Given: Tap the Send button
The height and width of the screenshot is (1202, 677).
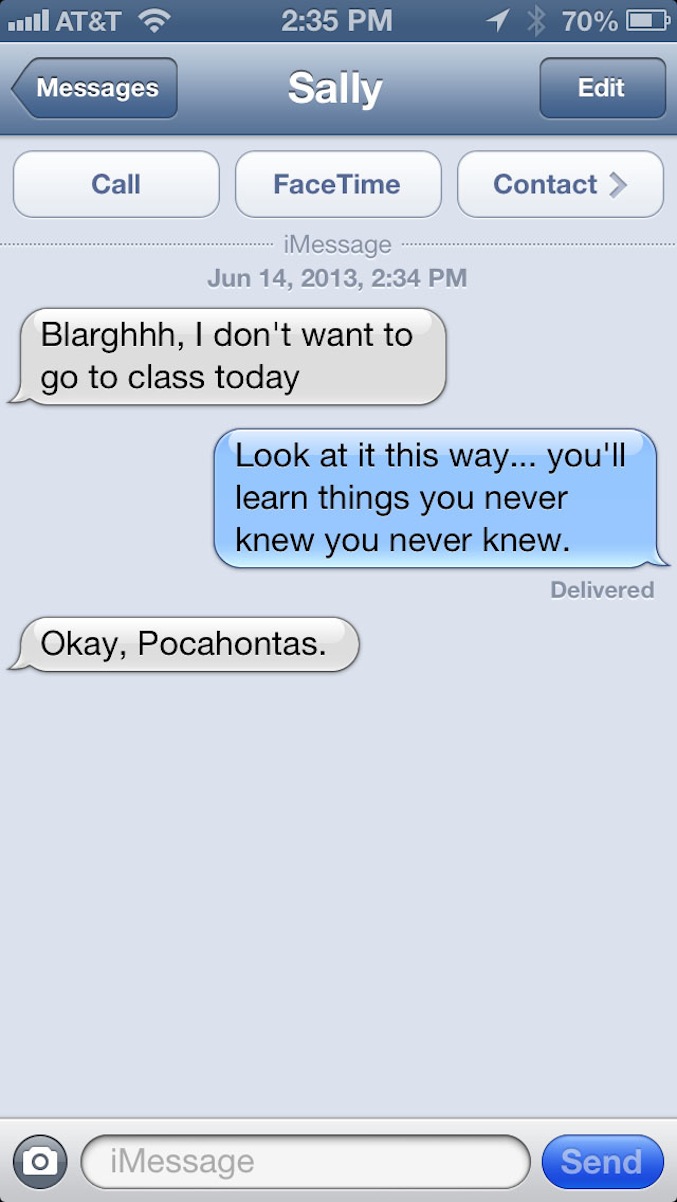Looking at the screenshot, I should [602, 1161].
